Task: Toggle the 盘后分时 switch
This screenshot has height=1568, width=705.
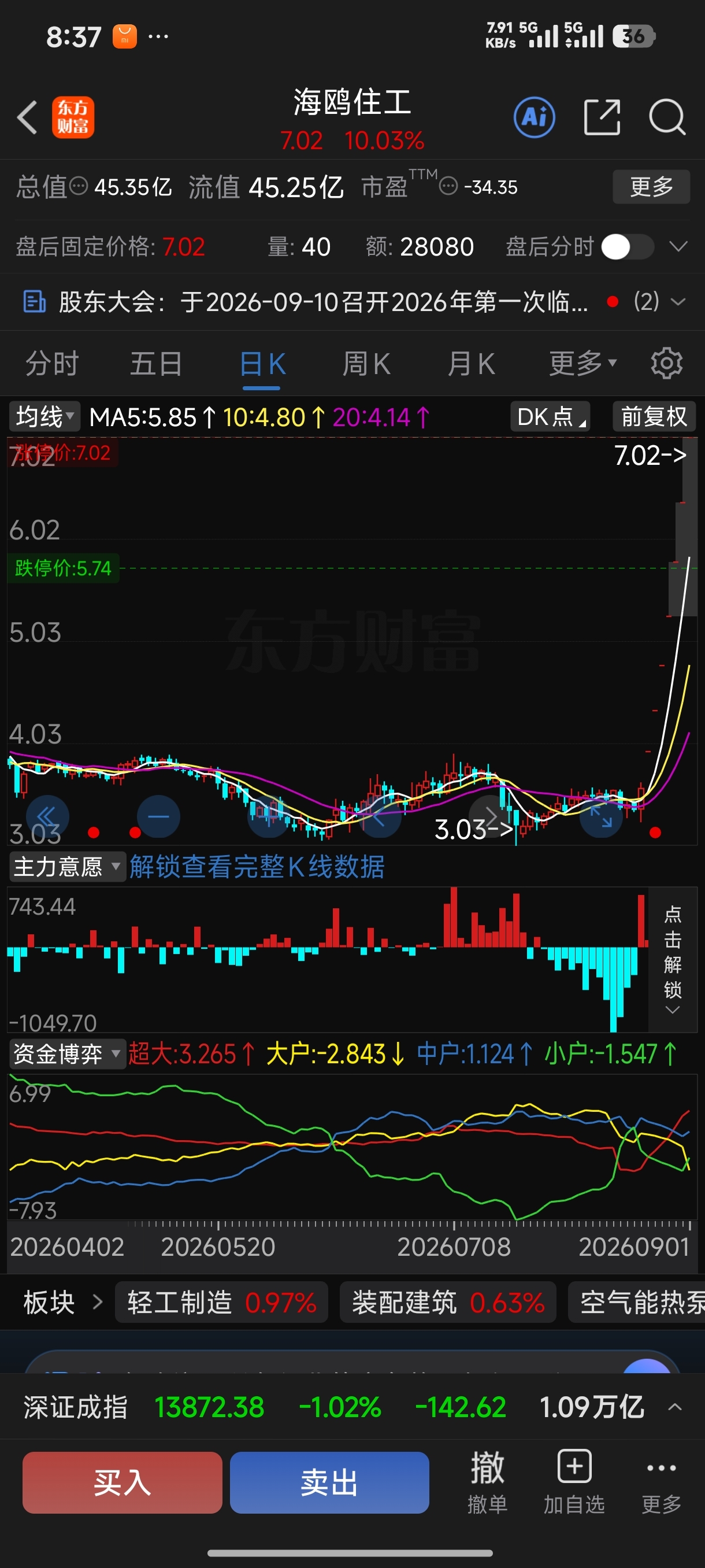Action: click(627, 246)
